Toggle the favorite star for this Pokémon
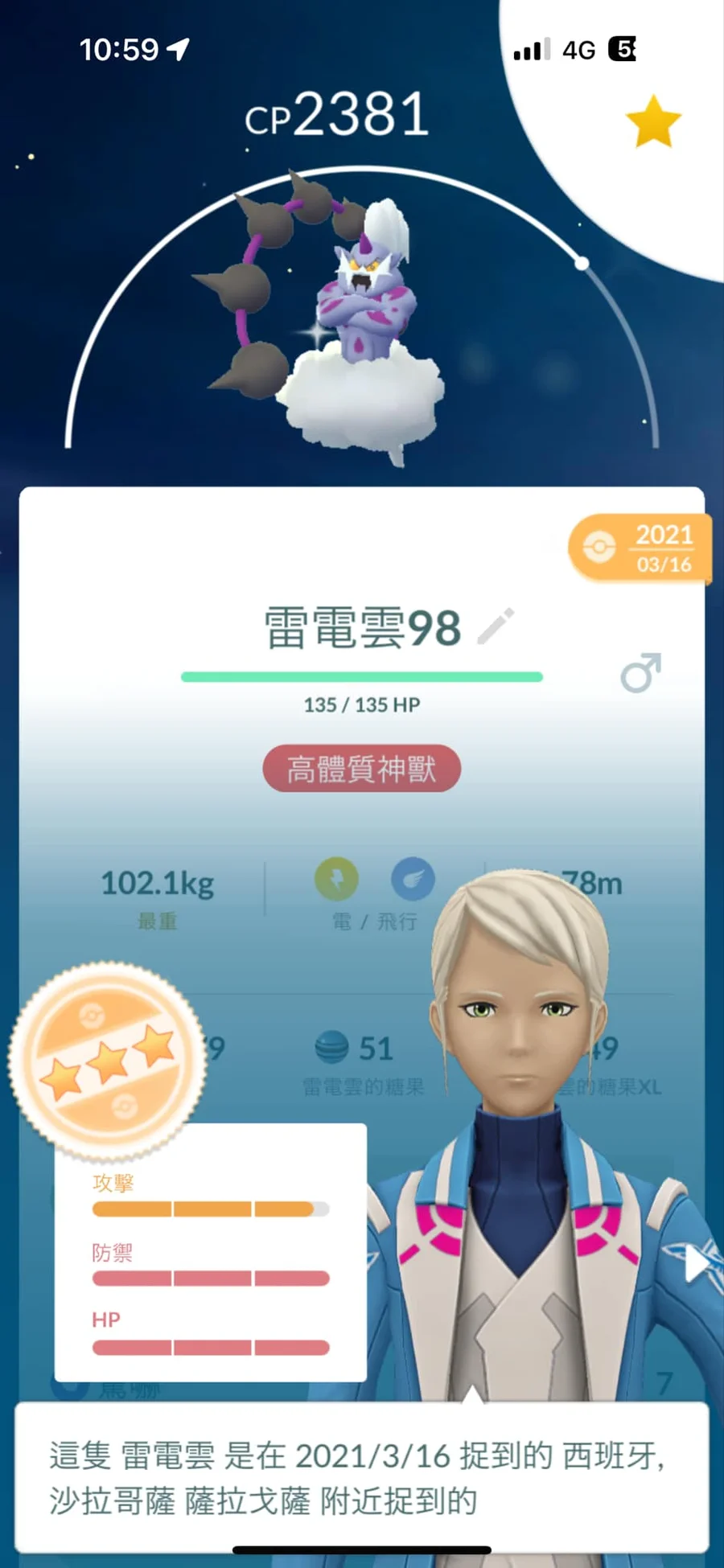724x1568 pixels. (x=653, y=121)
